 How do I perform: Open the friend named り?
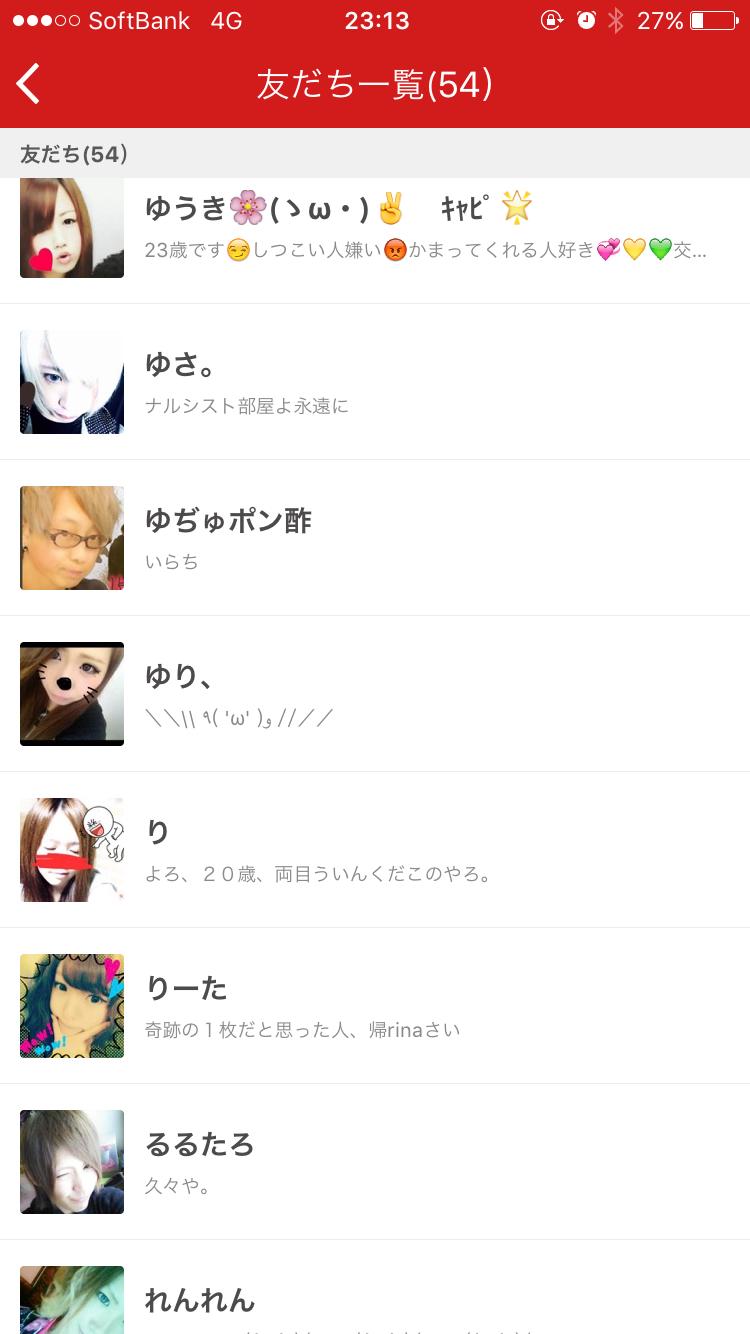(375, 850)
